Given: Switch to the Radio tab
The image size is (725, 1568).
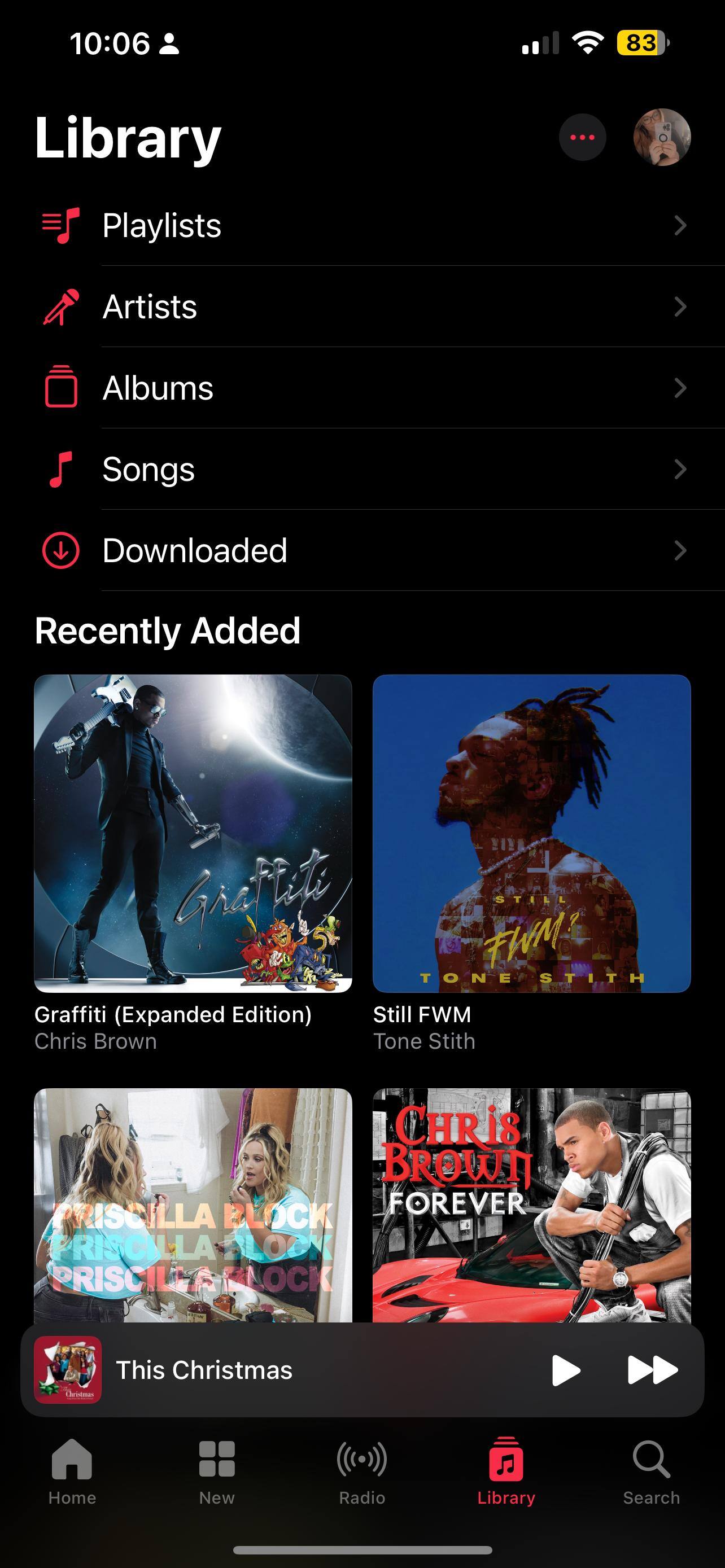Looking at the screenshot, I should tap(362, 1470).
